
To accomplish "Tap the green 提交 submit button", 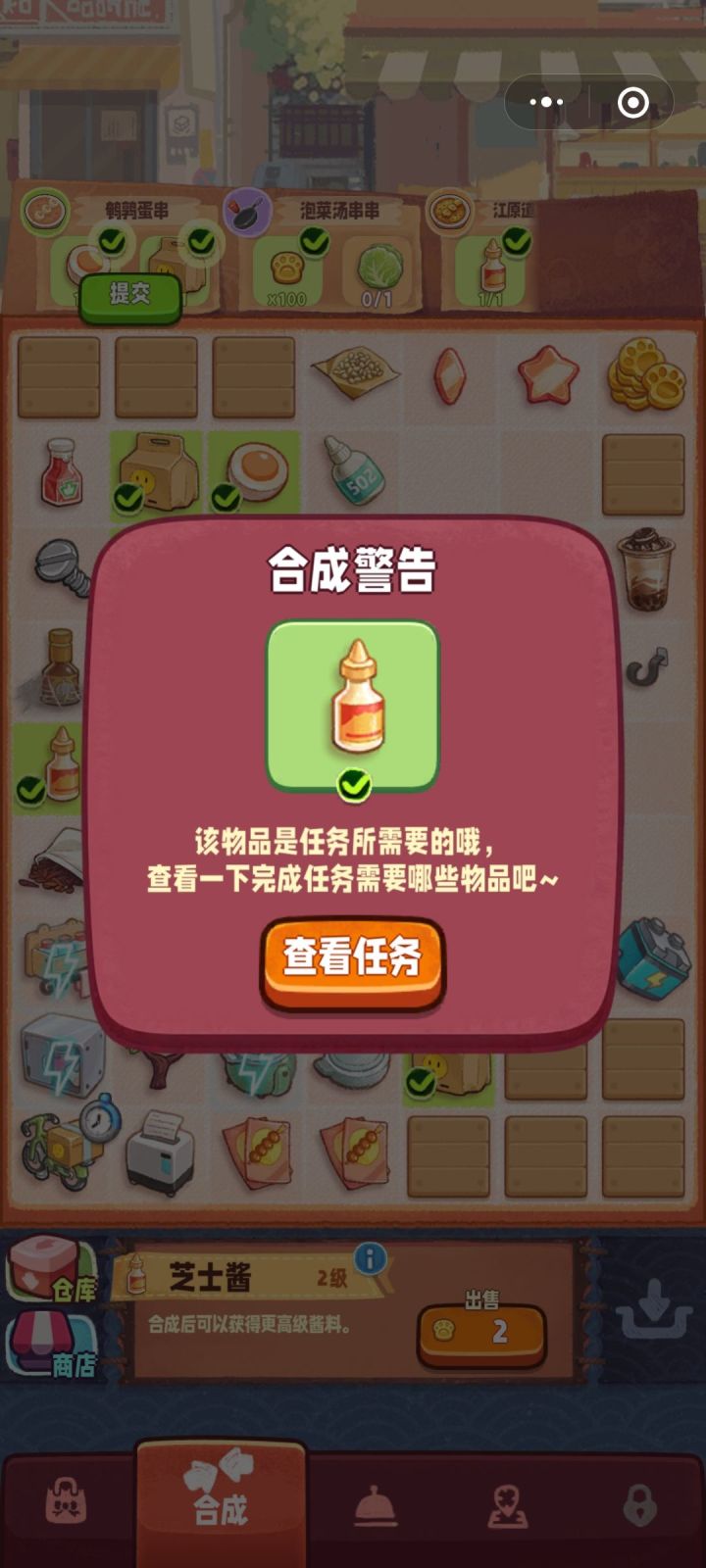I will pos(128,295).
